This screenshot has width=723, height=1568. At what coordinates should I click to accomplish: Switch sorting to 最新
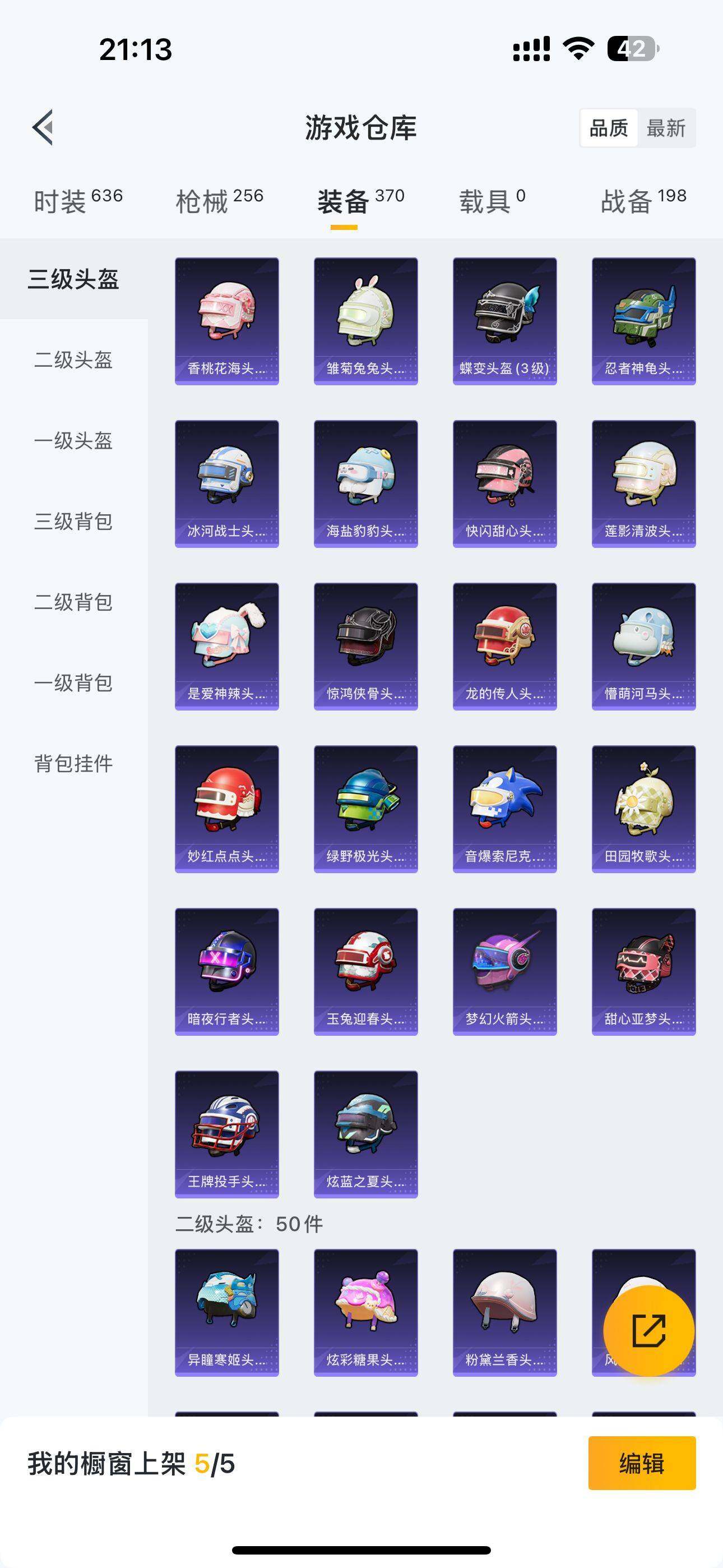pyautogui.click(x=666, y=128)
